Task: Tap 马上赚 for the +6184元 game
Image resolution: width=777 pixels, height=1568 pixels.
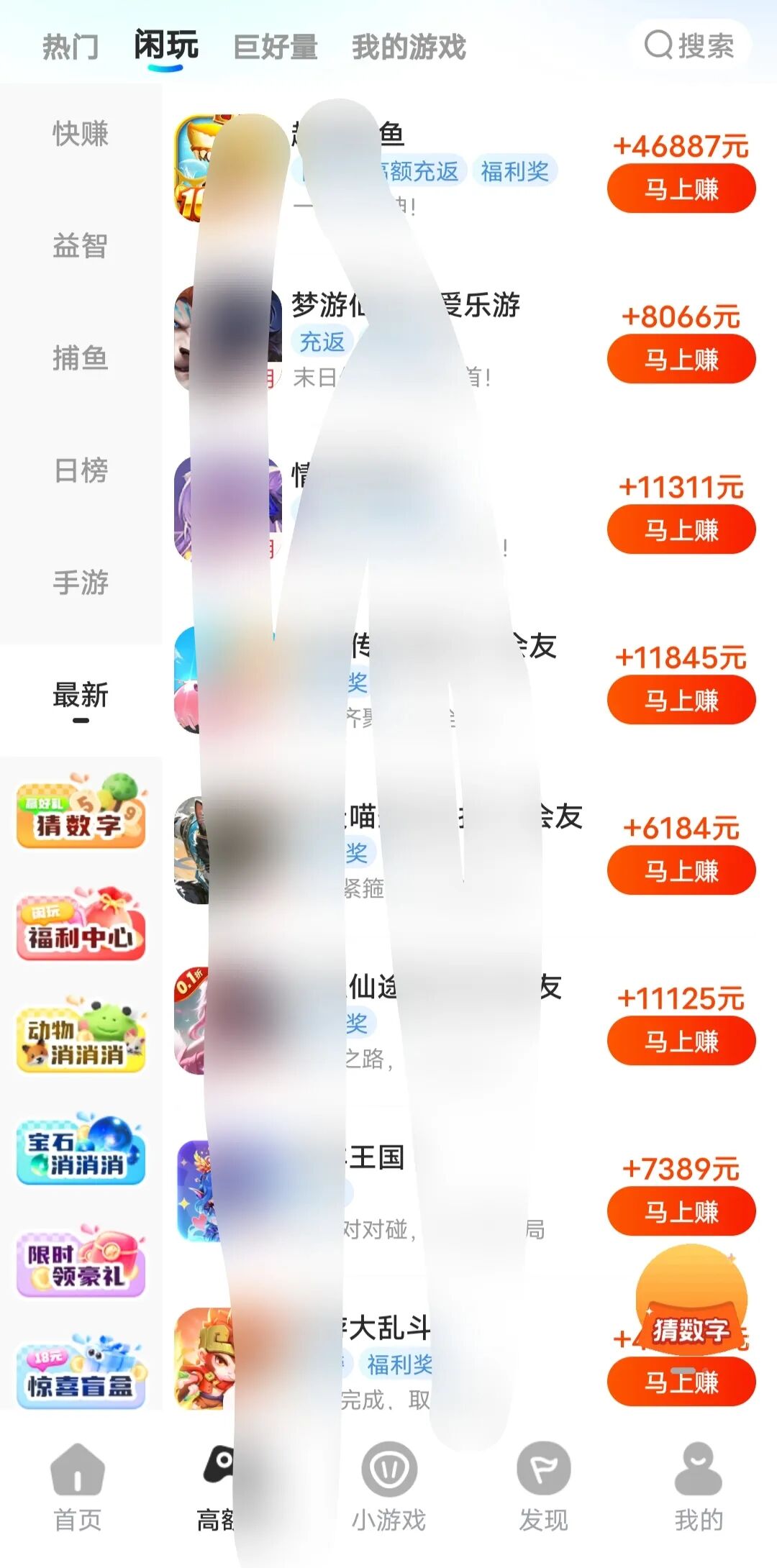Action: 681,871
